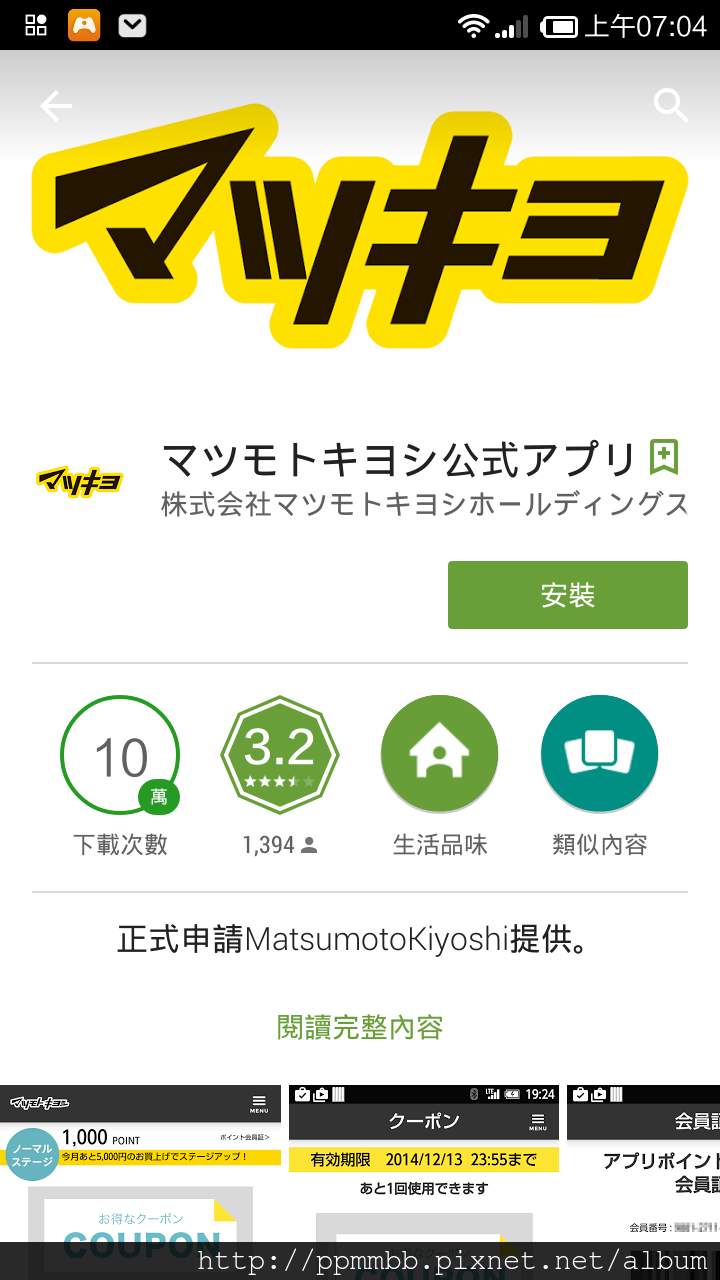Go back with the top-left arrow

(56, 106)
